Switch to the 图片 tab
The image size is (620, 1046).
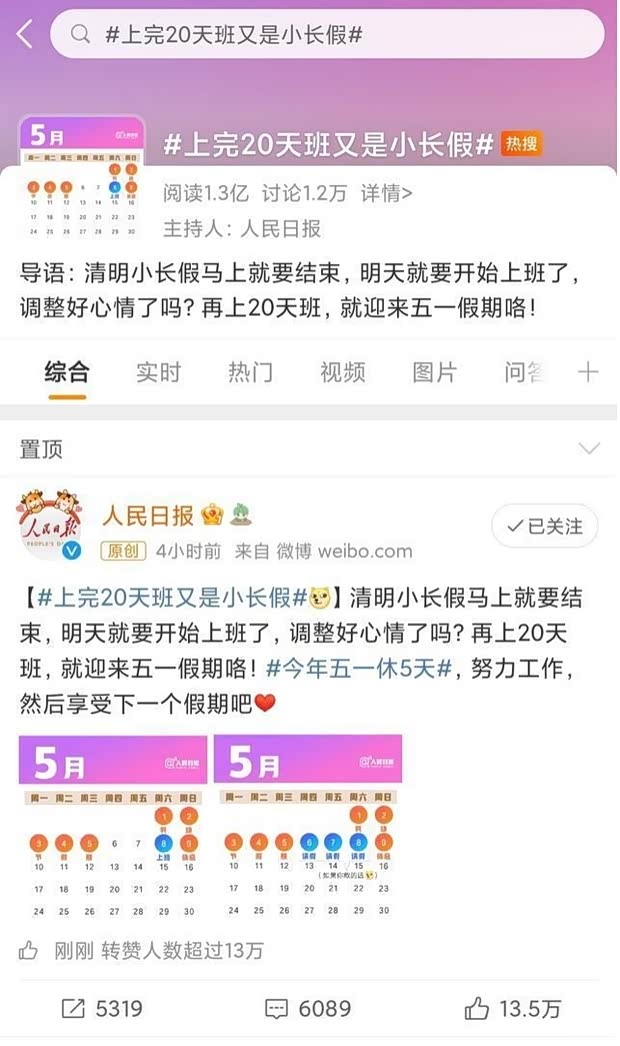point(434,373)
